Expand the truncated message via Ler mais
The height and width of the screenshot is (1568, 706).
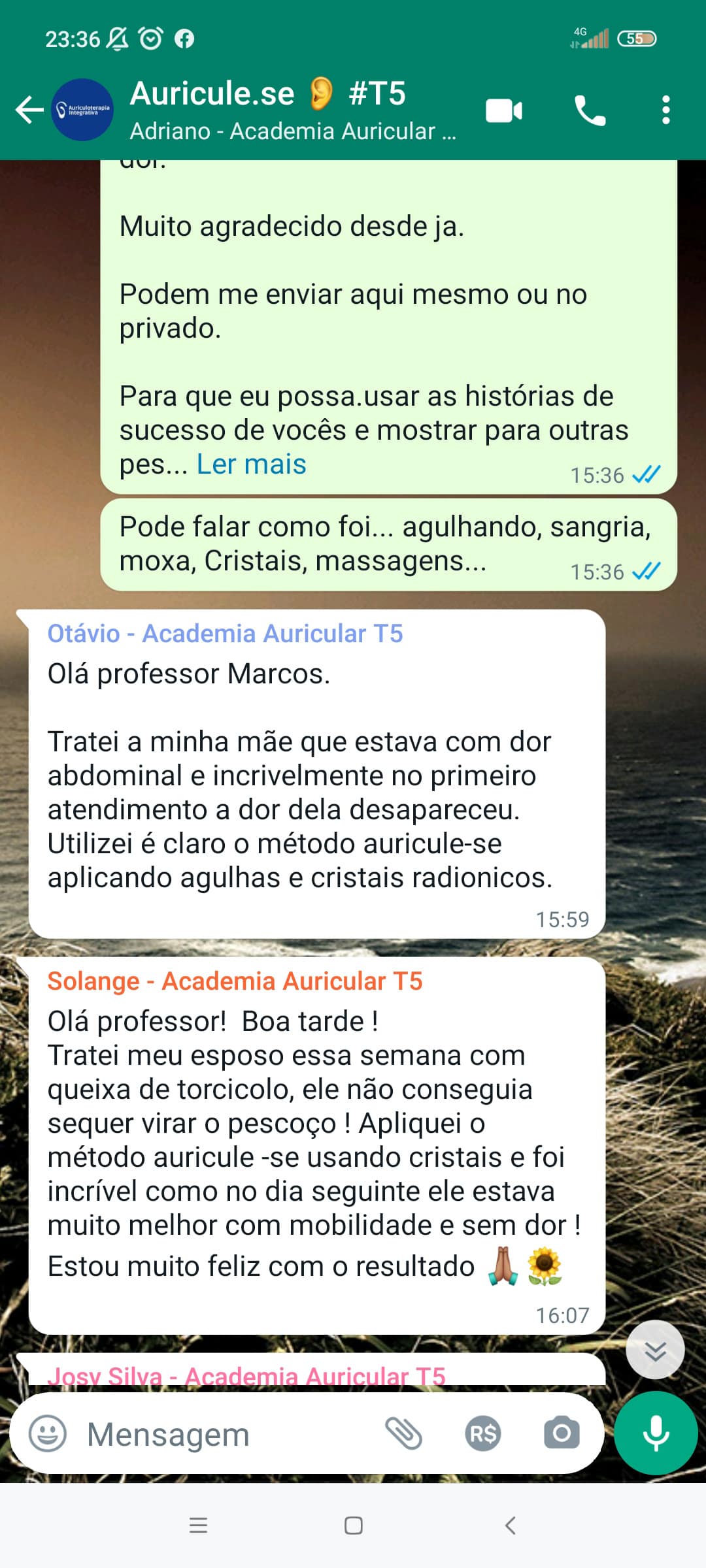tap(250, 464)
